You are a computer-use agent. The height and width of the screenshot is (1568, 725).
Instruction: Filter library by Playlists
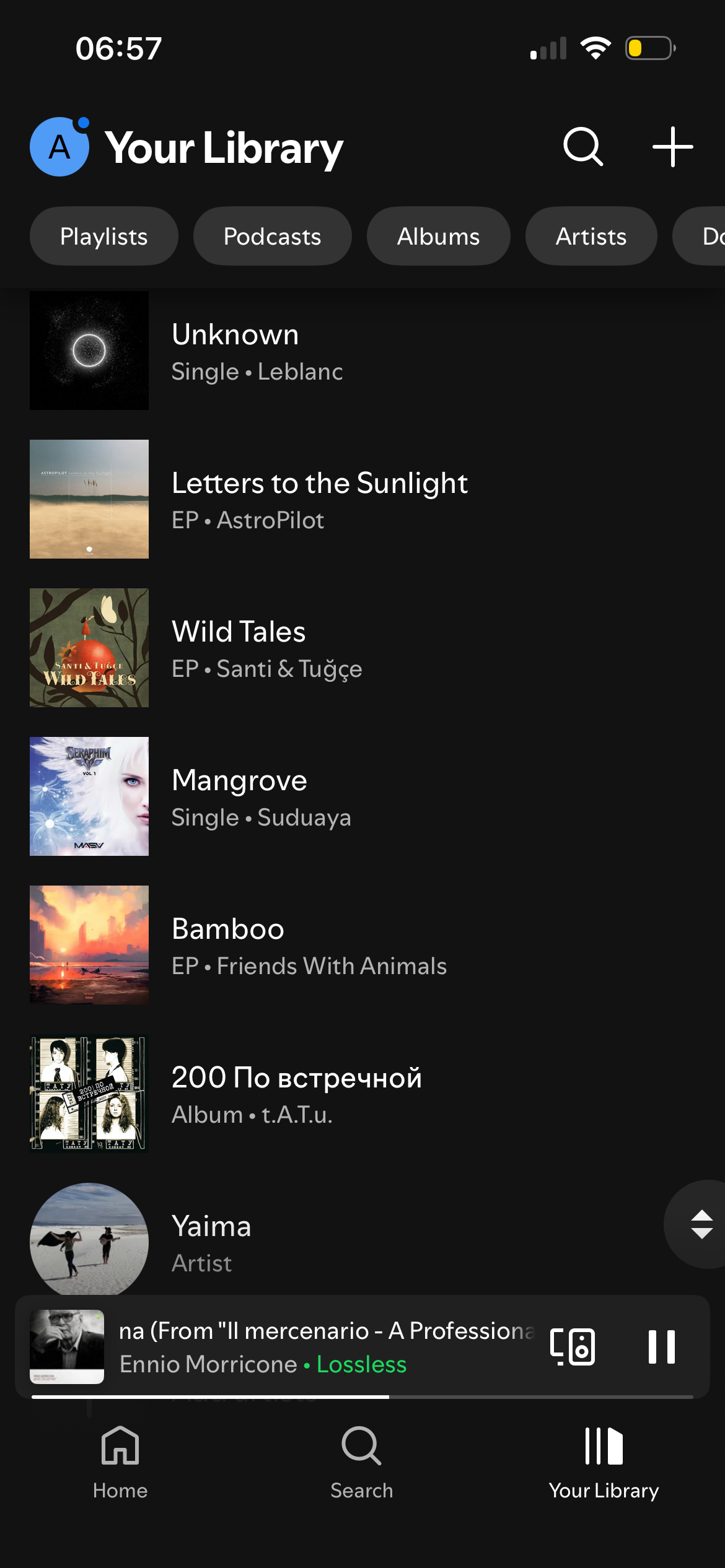[x=104, y=236]
